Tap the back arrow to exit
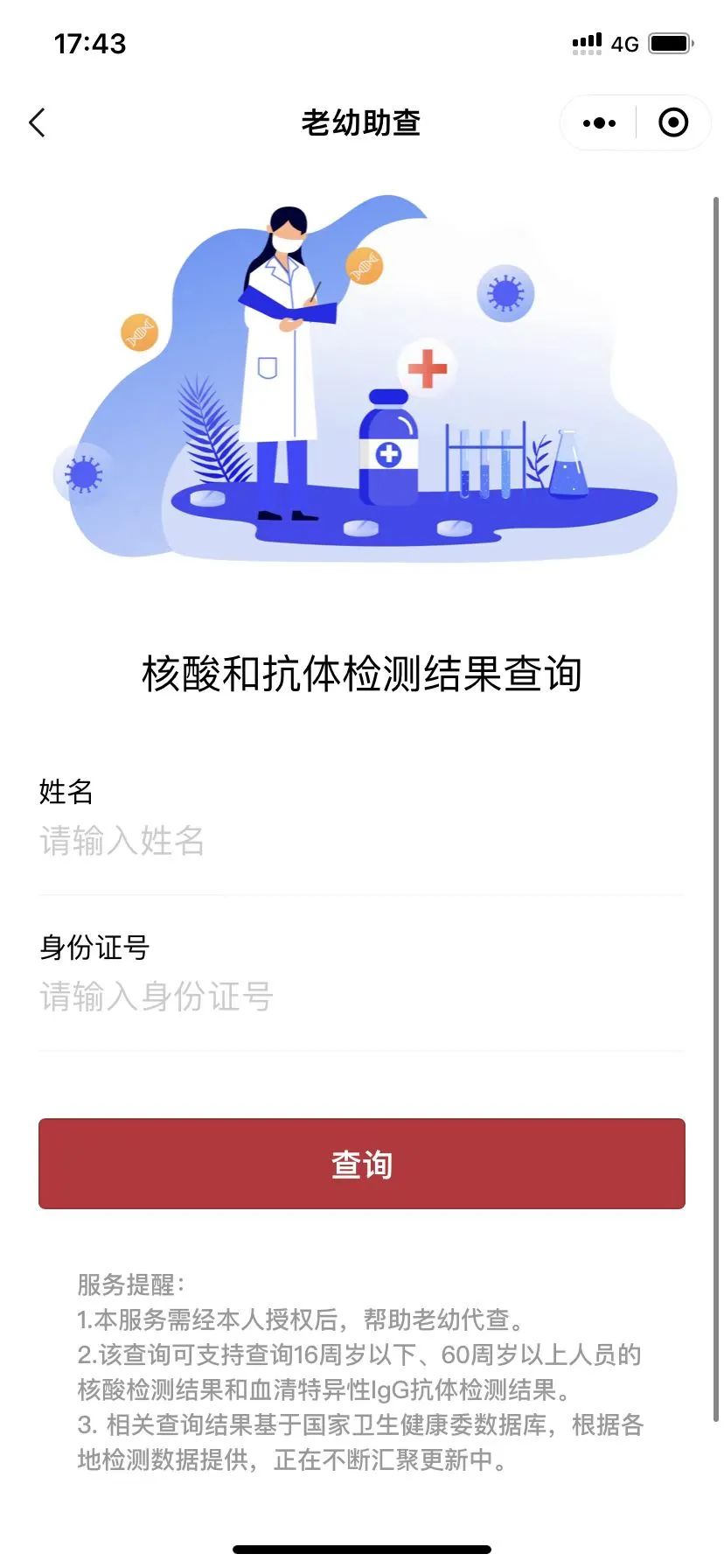The image size is (724, 1568). [x=37, y=122]
